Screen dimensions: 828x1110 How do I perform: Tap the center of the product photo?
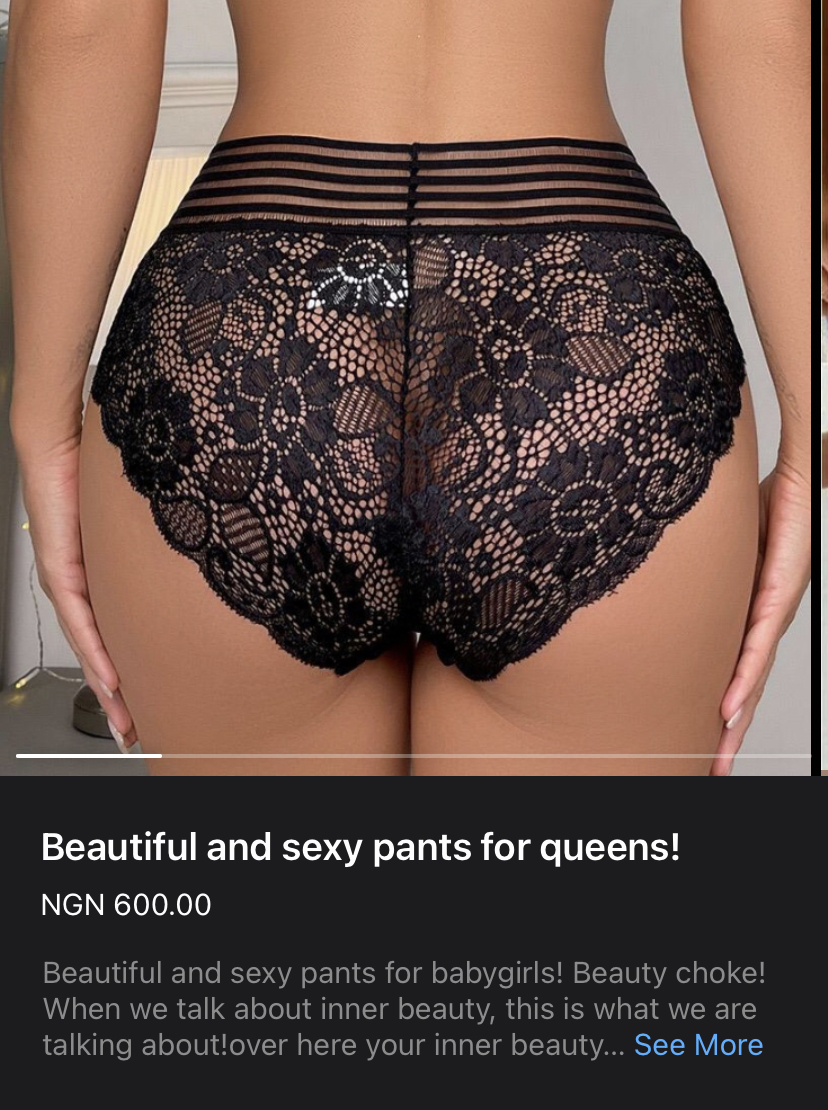pyautogui.click(x=405, y=390)
